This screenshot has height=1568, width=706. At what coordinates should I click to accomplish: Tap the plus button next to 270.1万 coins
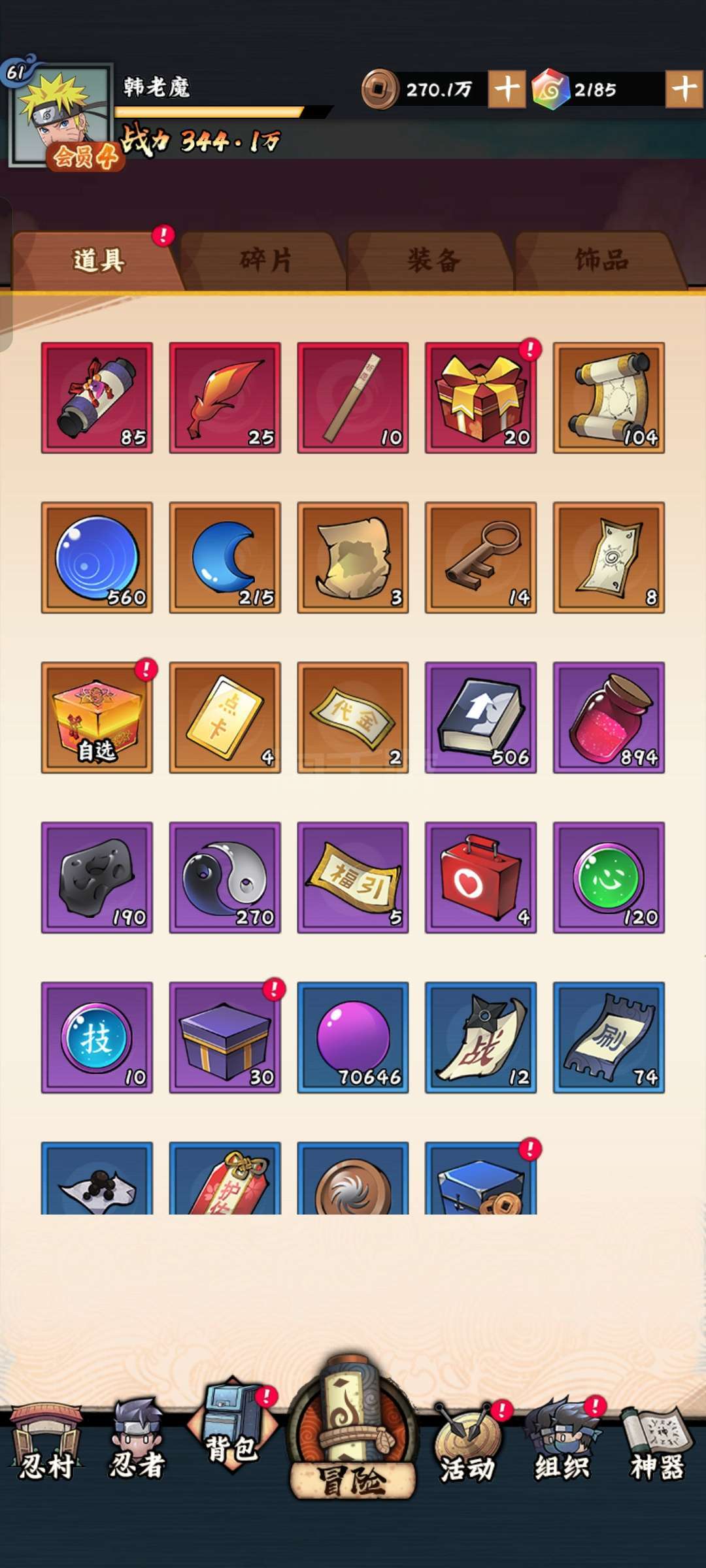[x=507, y=89]
